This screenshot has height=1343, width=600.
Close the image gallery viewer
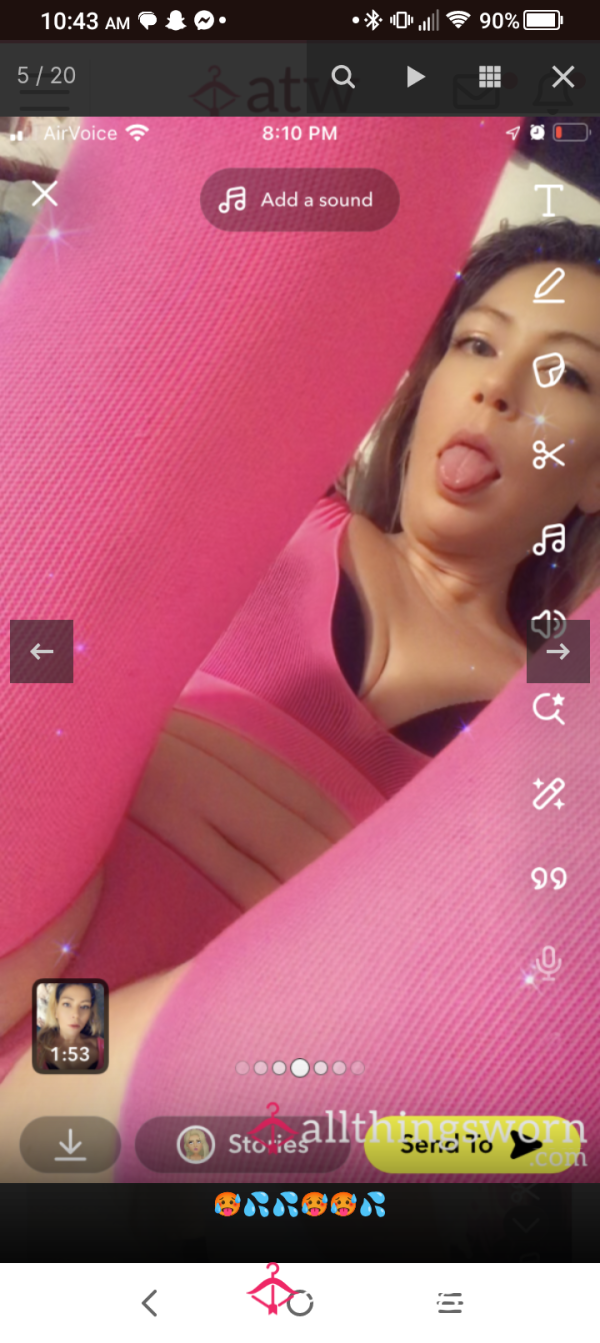coord(563,77)
